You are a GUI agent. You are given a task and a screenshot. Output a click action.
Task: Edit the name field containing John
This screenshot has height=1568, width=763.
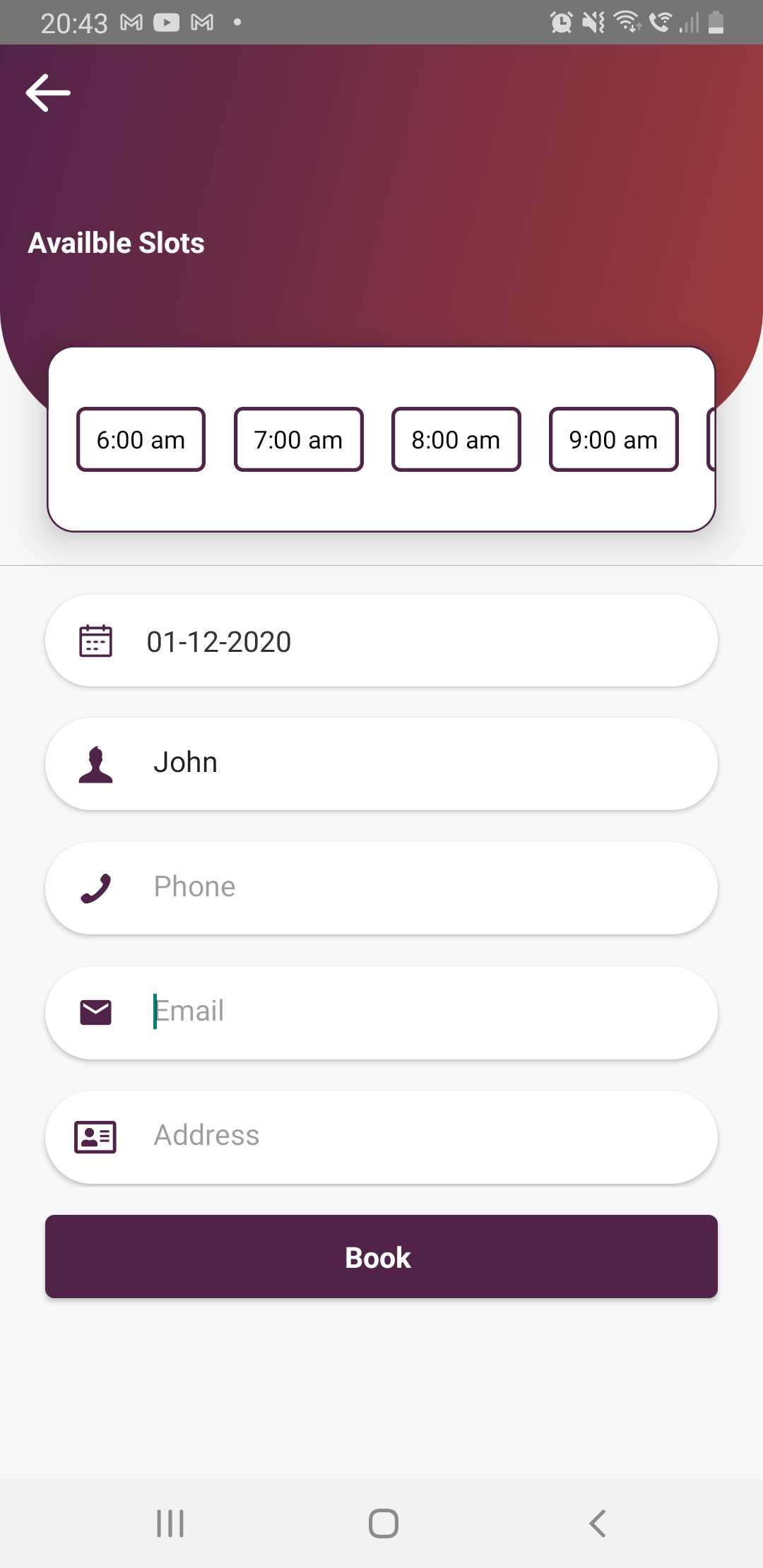click(381, 764)
